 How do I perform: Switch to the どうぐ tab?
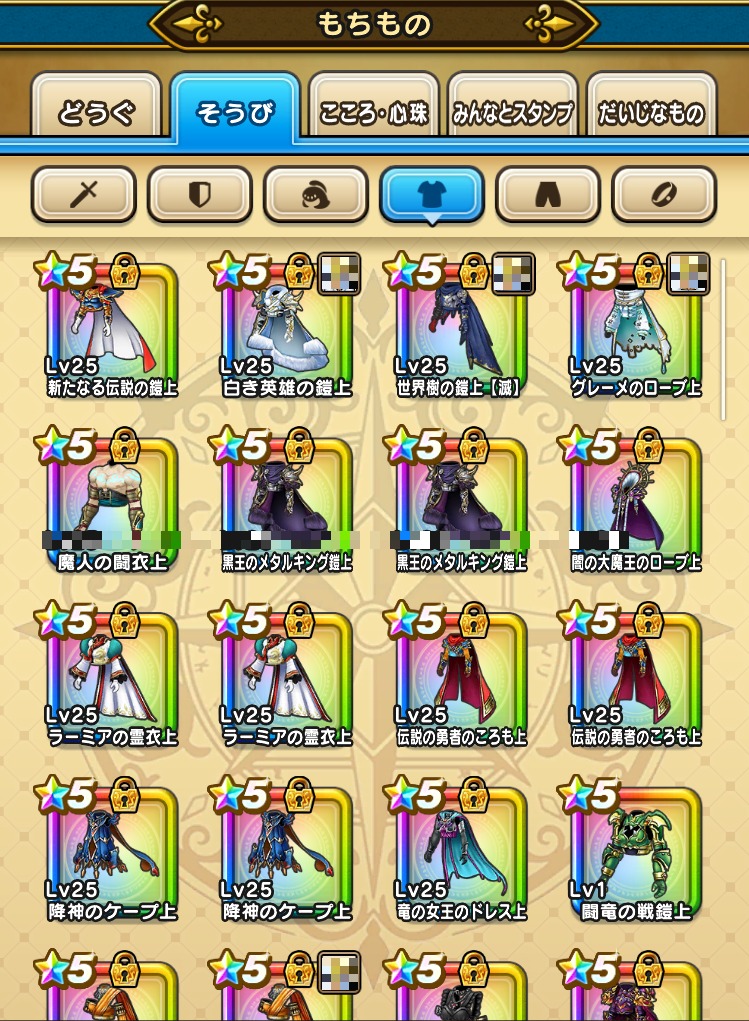96,111
